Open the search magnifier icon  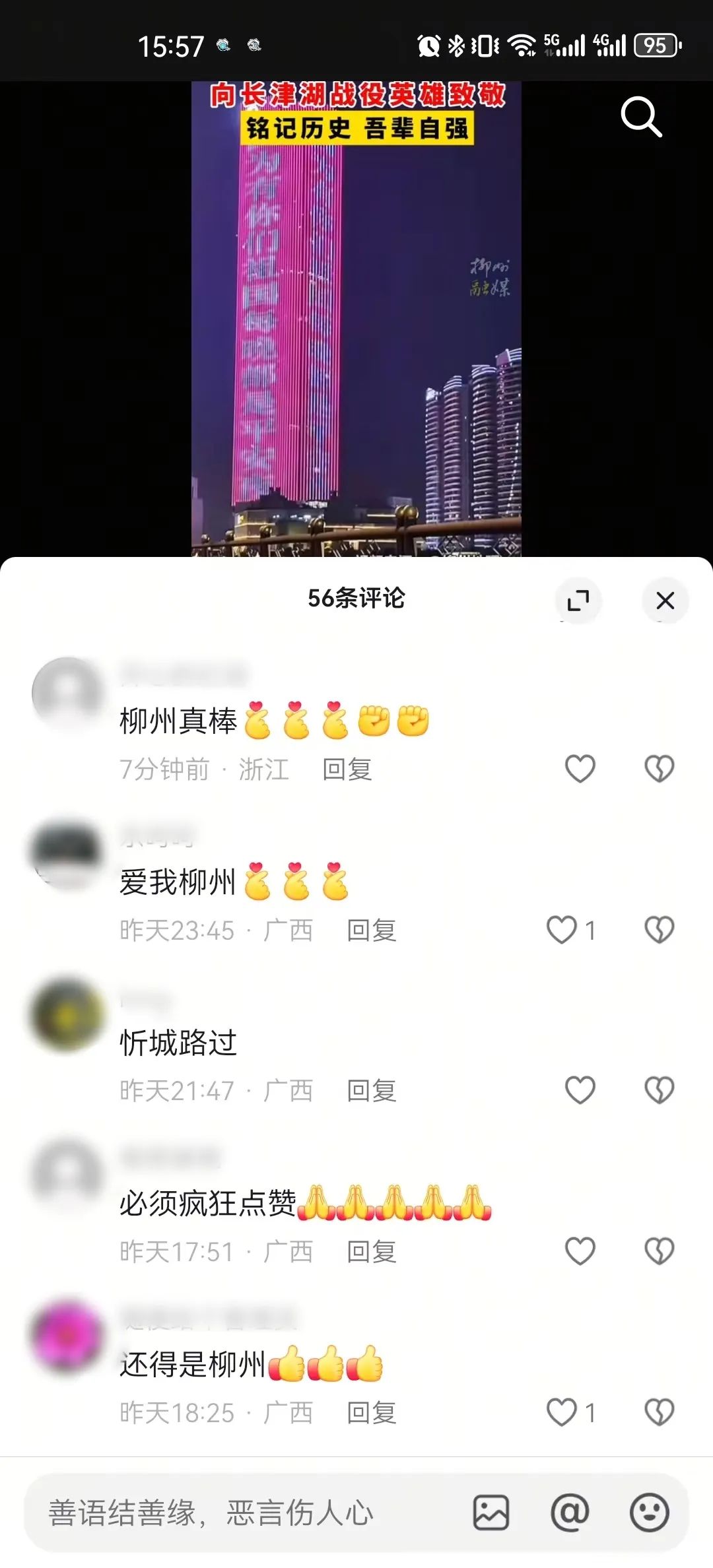click(641, 117)
